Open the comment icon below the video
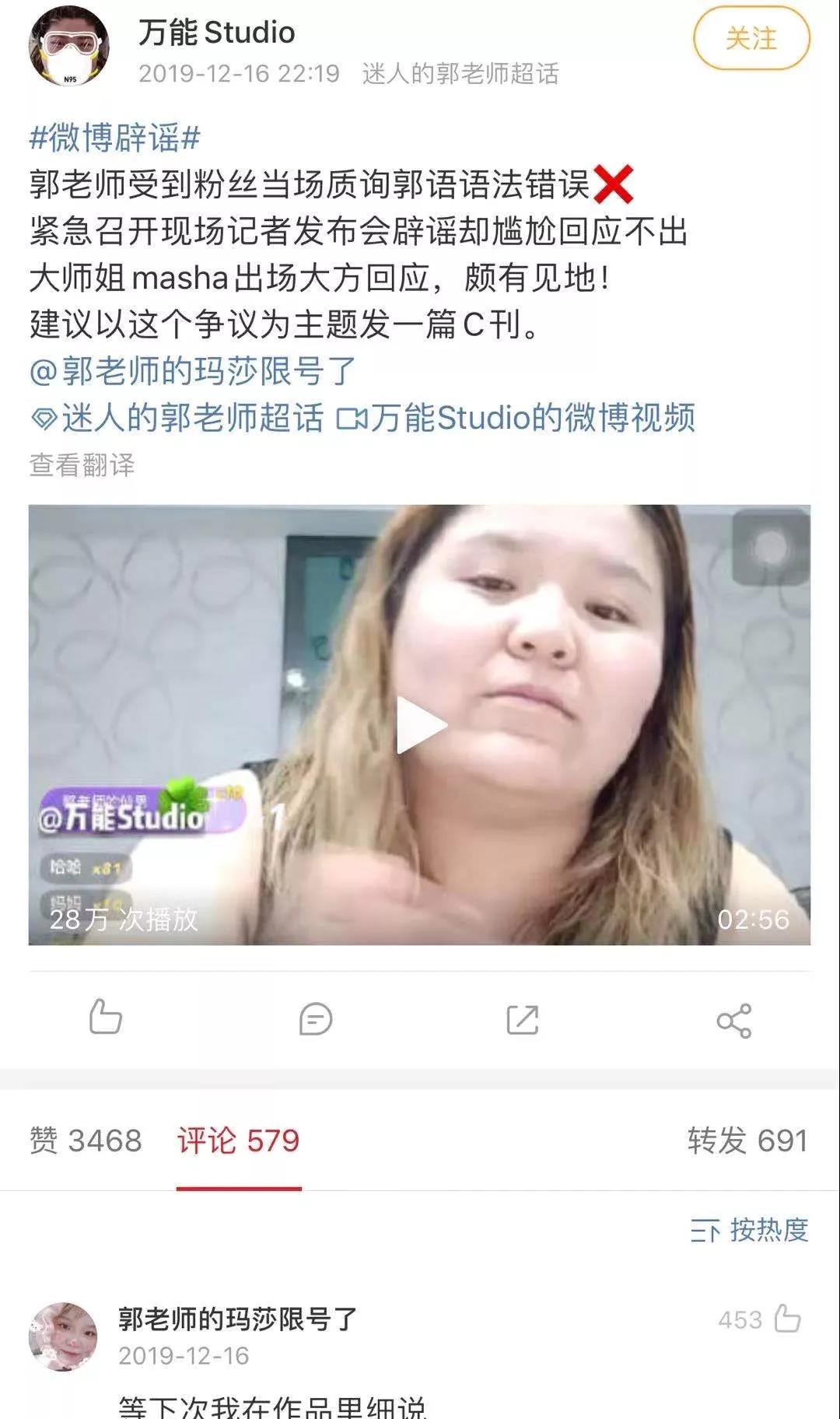840x1419 pixels. point(317,1018)
